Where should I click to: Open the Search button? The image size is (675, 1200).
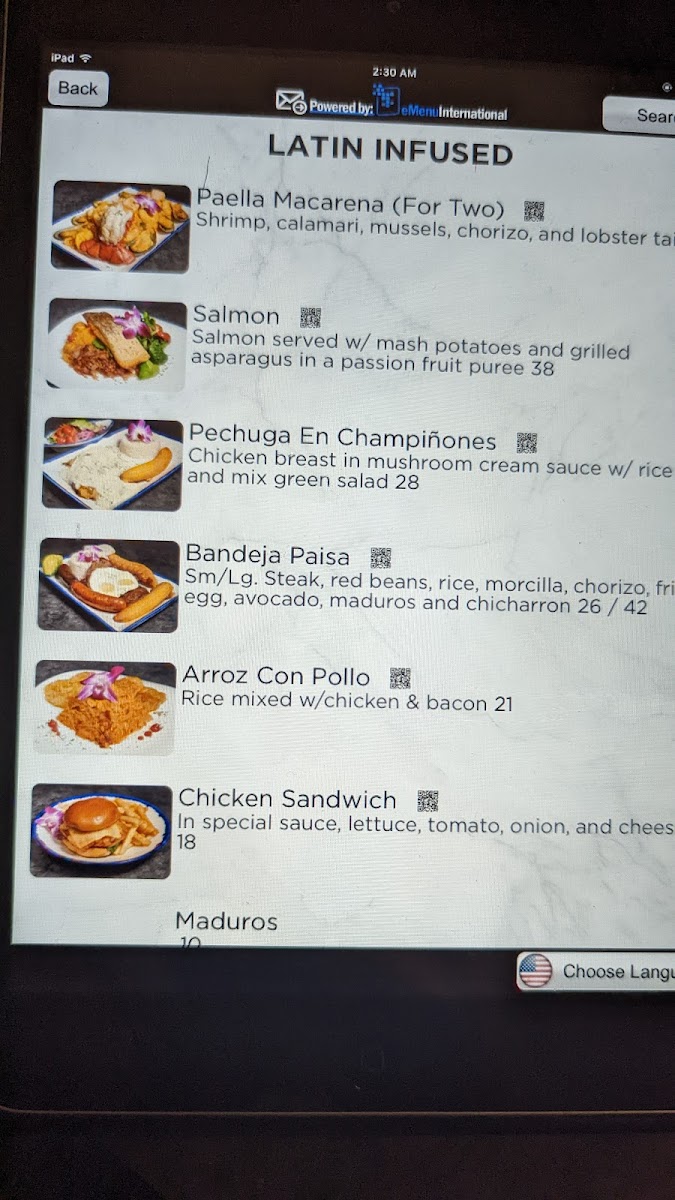tap(639, 116)
